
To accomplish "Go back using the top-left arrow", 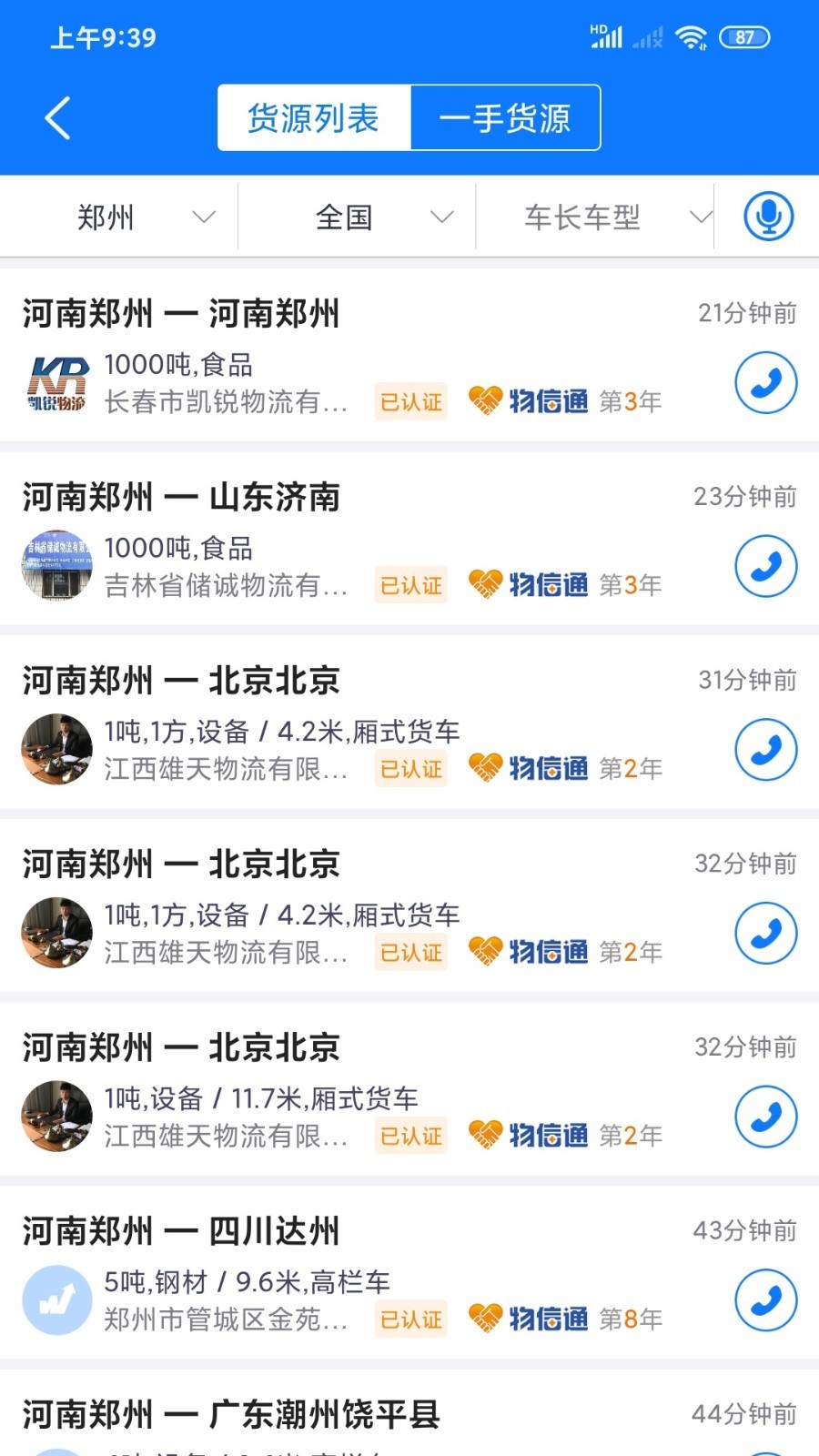I will click(57, 118).
